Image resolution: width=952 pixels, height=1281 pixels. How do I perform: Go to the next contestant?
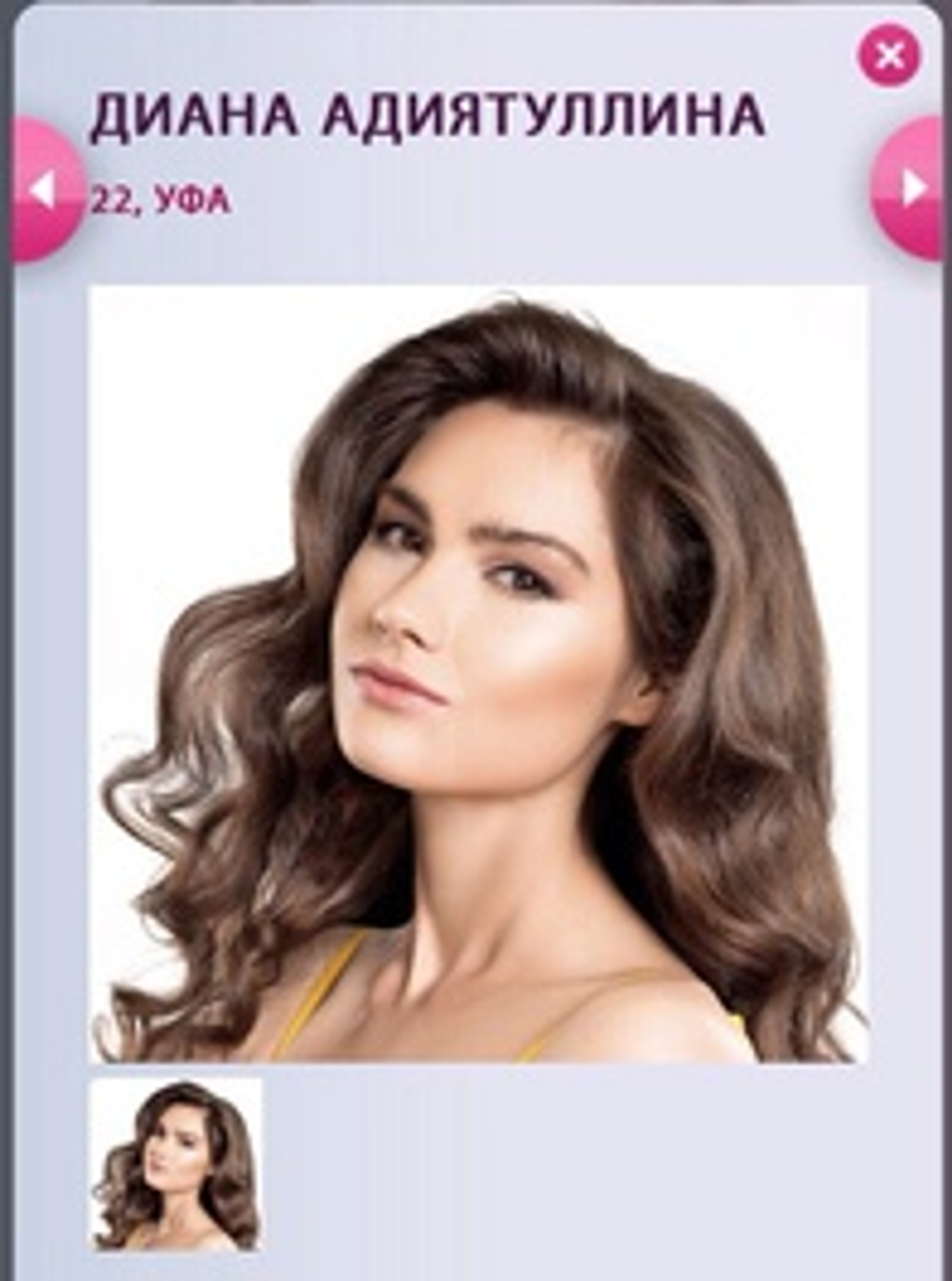912,189
